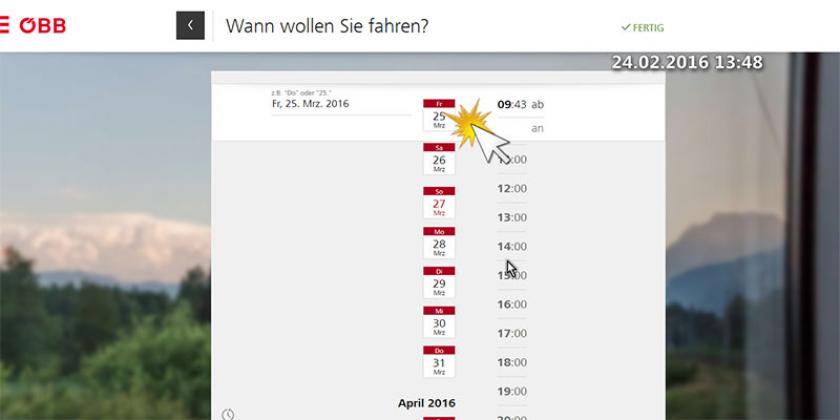Choose Monday 28 Mrz
The height and width of the screenshot is (420, 840).
(439, 243)
